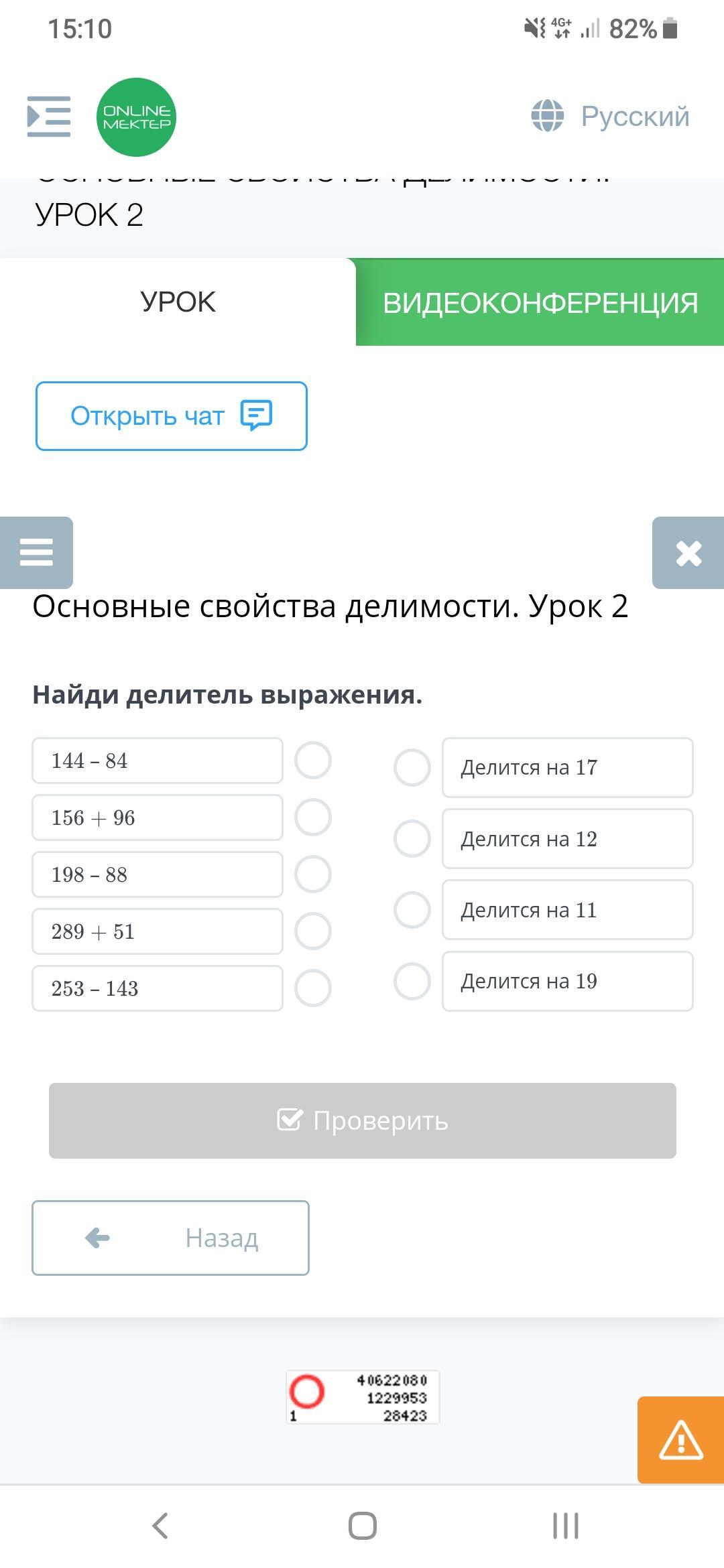
Task: Tap the Проверить button
Action: pyautogui.click(x=363, y=1120)
